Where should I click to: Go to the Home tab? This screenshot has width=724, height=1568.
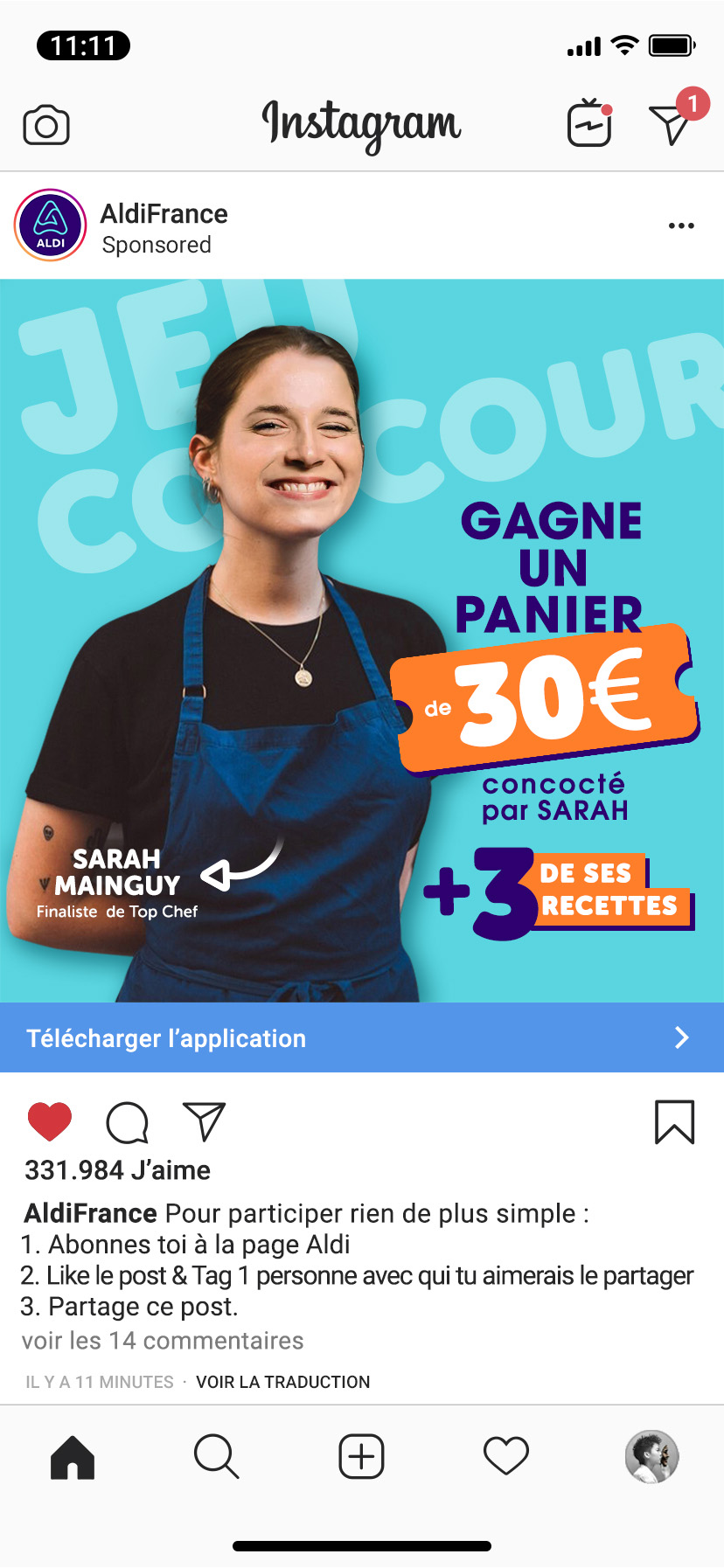(73, 1457)
